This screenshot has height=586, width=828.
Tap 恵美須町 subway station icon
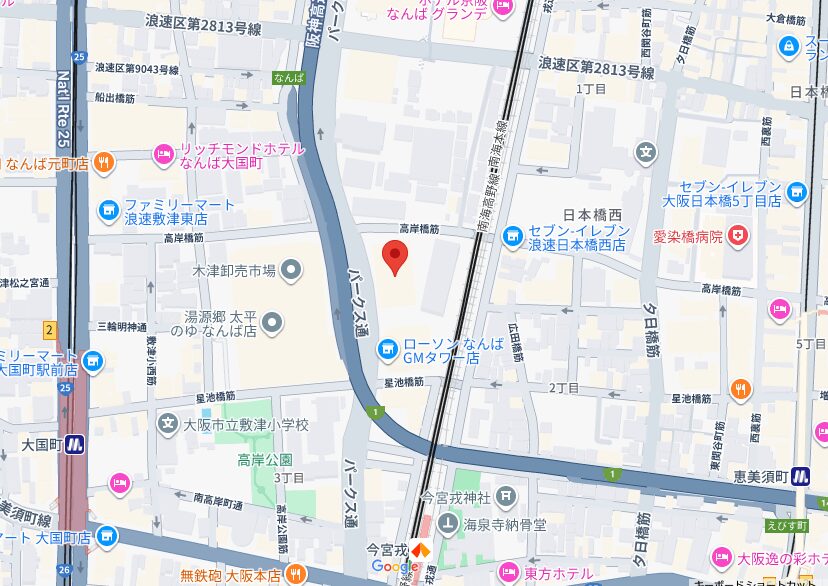(x=802, y=477)
